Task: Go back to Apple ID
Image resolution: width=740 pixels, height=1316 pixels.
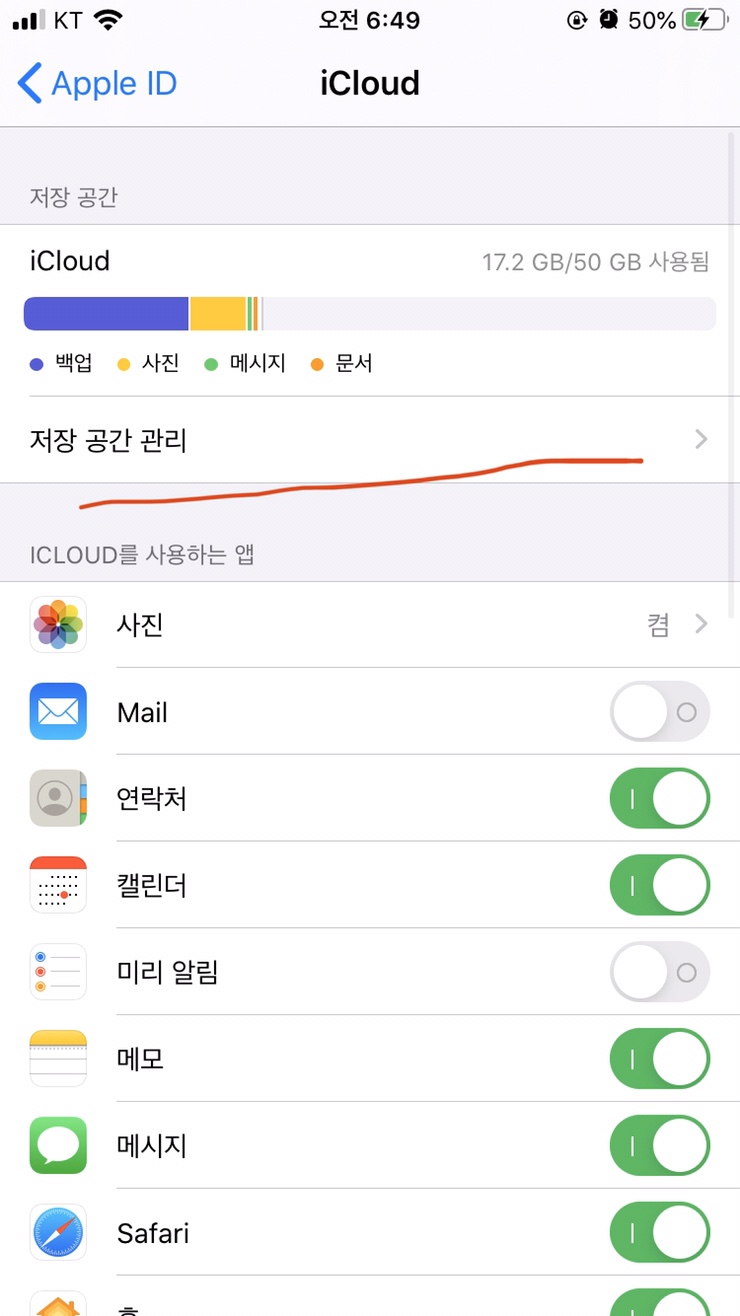Action: 95,83
